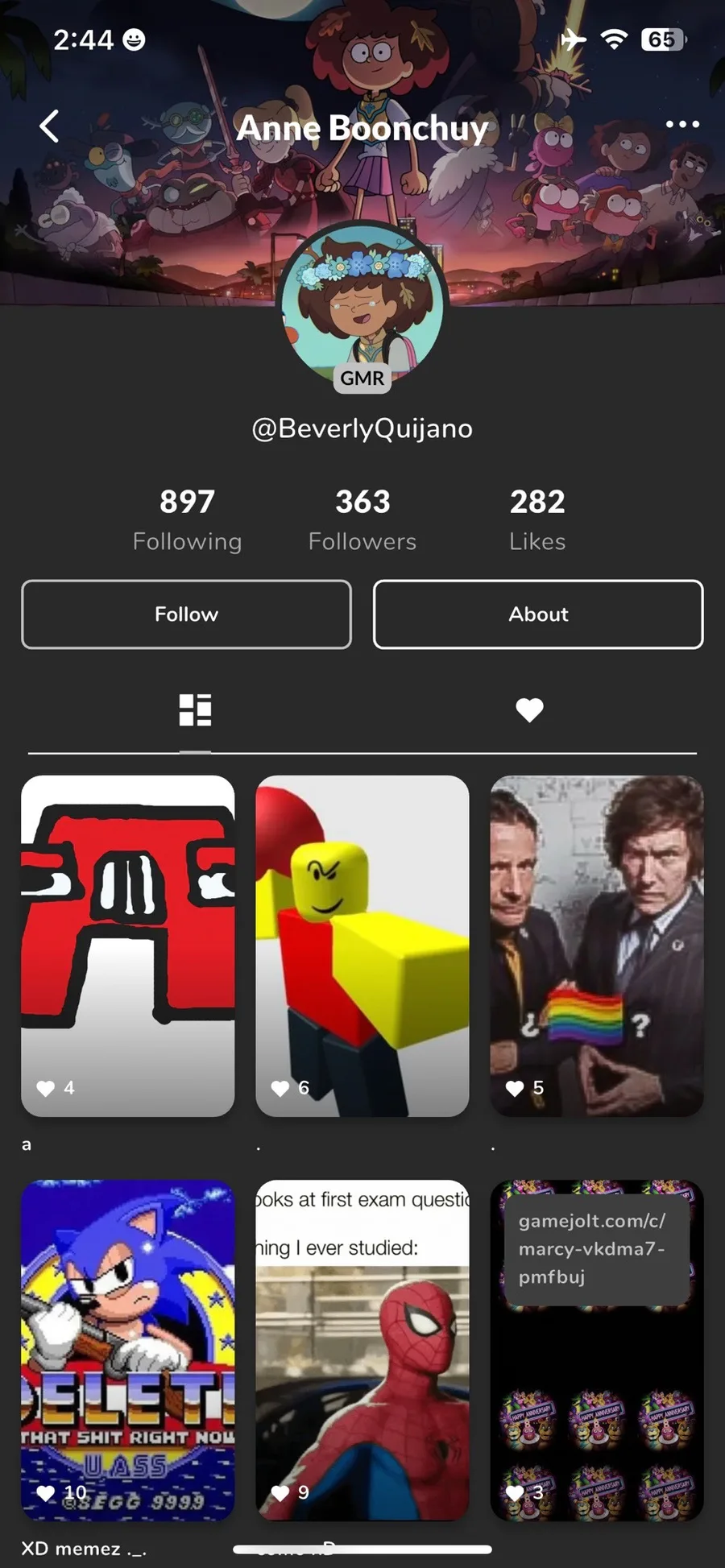Open the Spider-Man exam meme post
725x1568 pixels.
coord(362,1350)
